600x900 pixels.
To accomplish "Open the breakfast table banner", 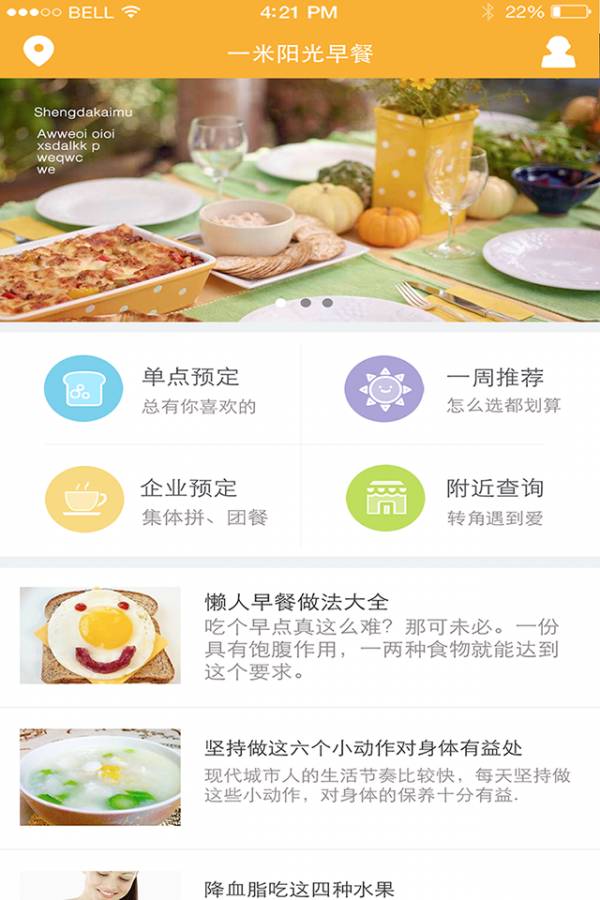I will coord(300,200).
